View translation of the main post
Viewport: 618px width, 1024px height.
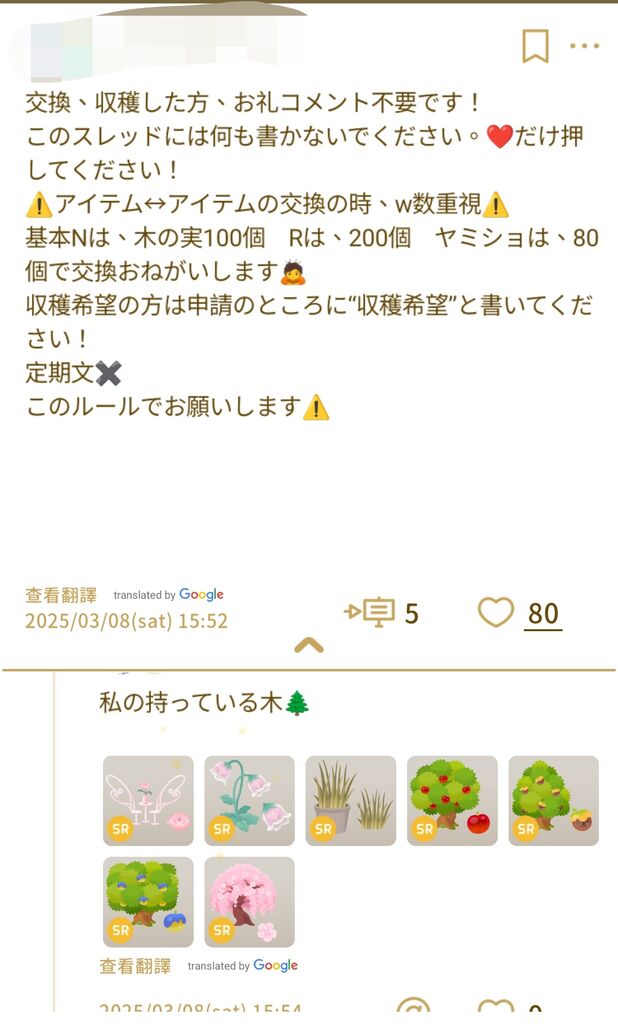[x=61, y=595]
